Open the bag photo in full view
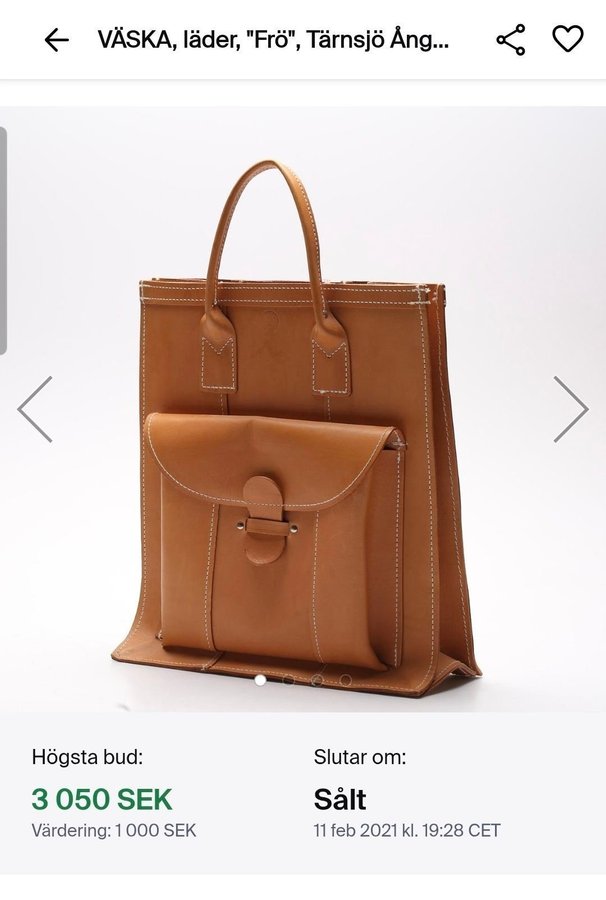 [x=300, y=420]
